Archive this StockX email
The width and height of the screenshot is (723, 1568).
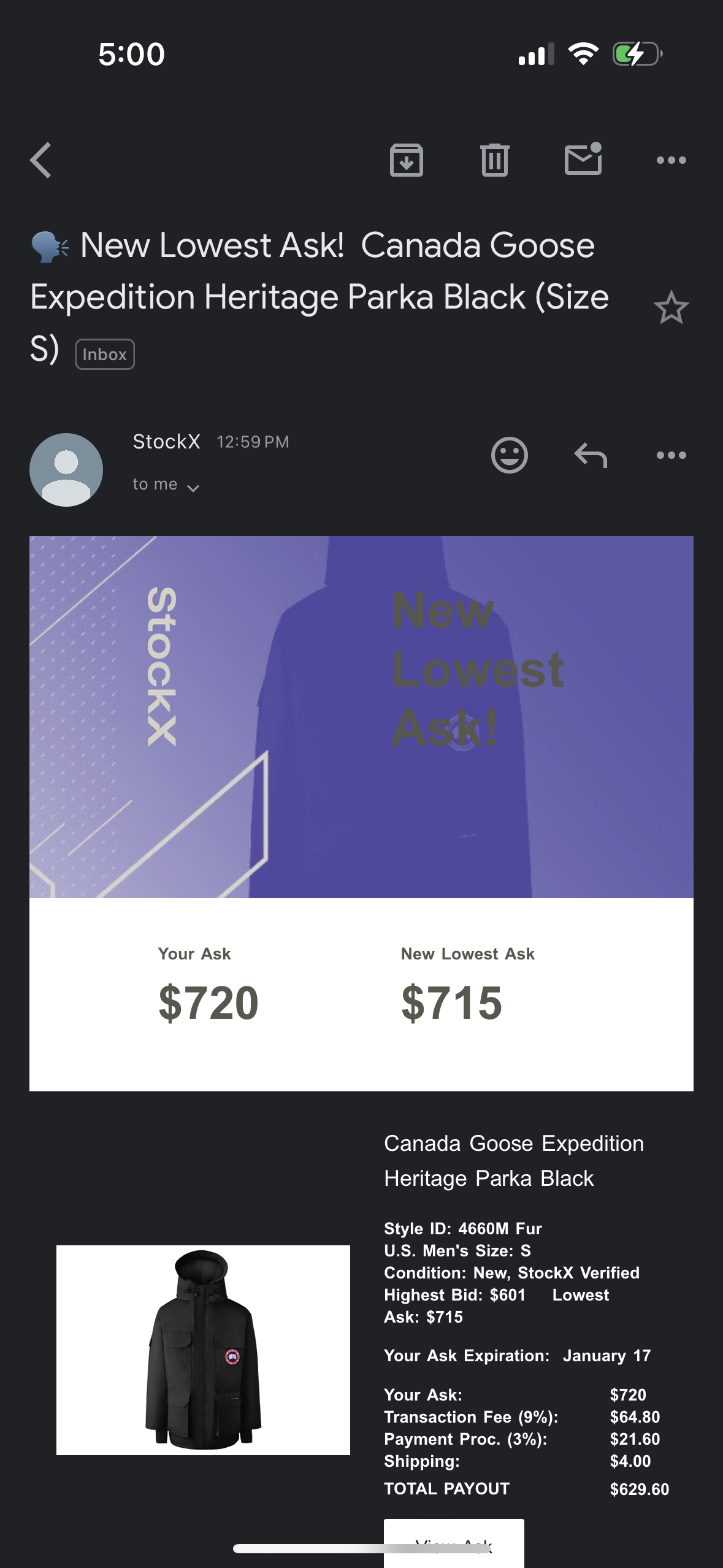[406, 161]
